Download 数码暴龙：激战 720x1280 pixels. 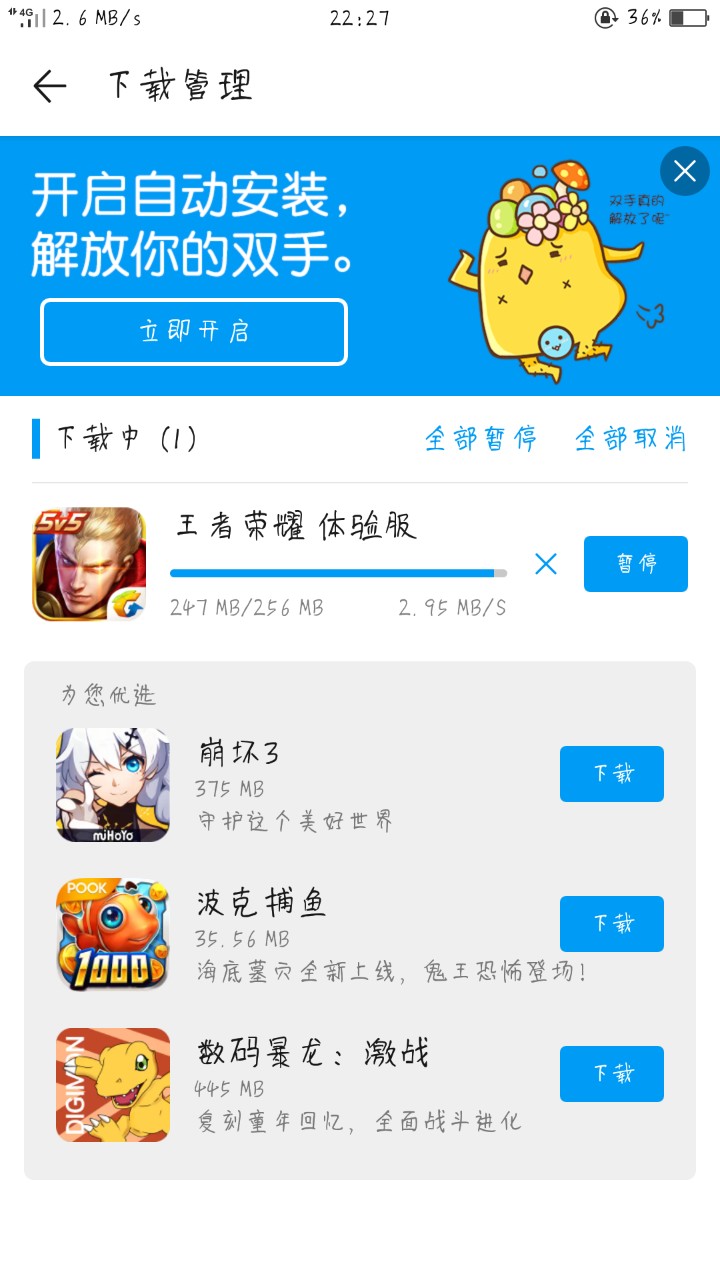coord(612,1074)
